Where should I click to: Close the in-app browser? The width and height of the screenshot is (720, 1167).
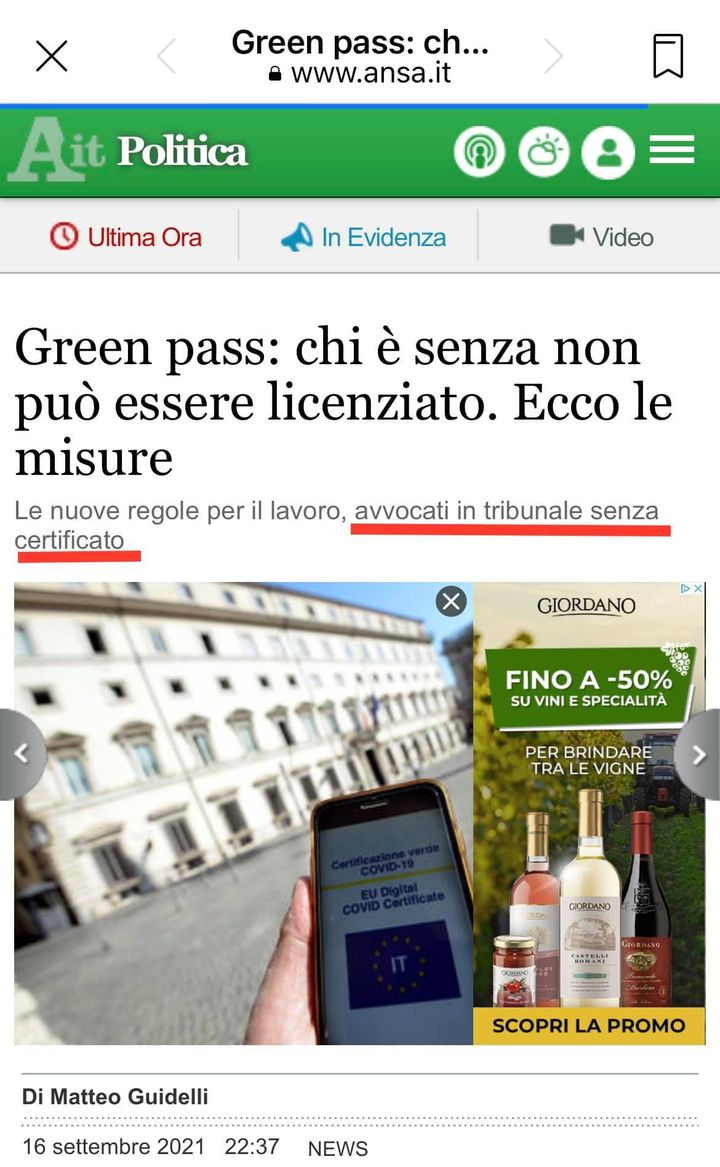coord(52,56)
